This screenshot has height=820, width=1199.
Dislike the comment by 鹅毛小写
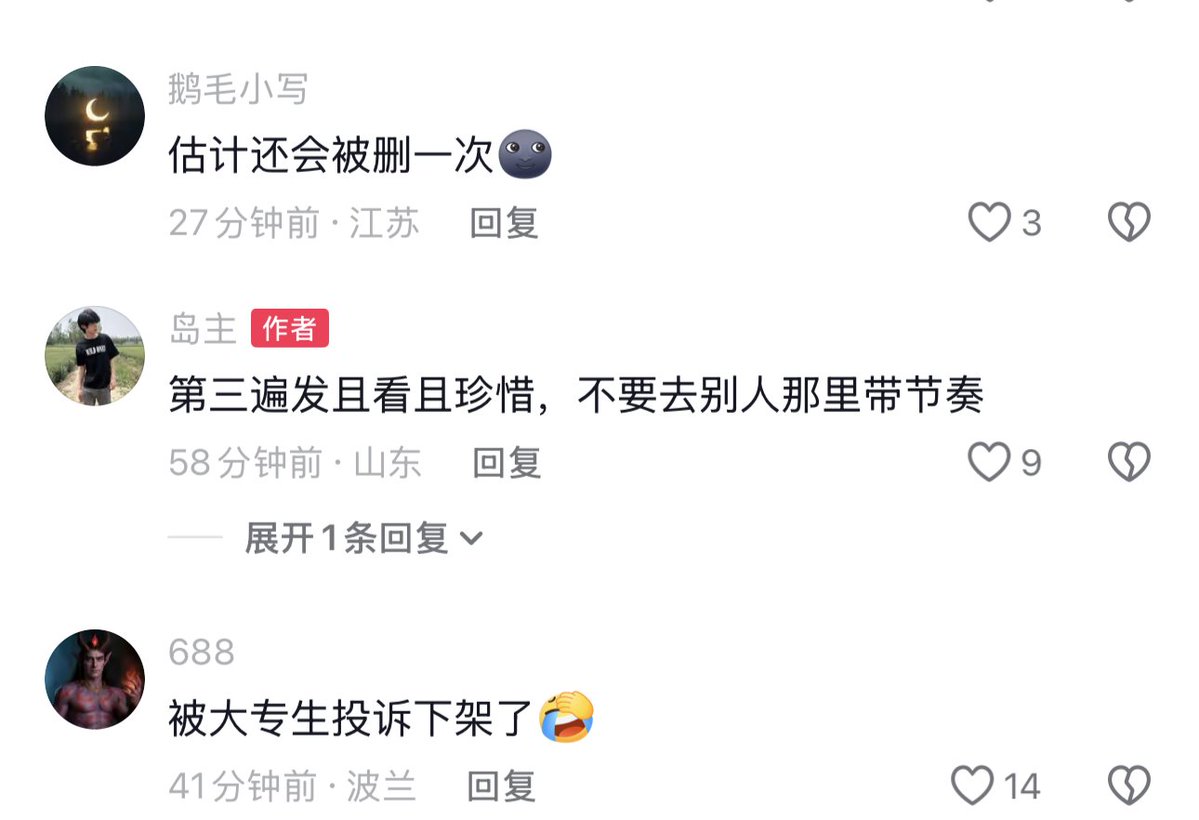[1129, 222]
